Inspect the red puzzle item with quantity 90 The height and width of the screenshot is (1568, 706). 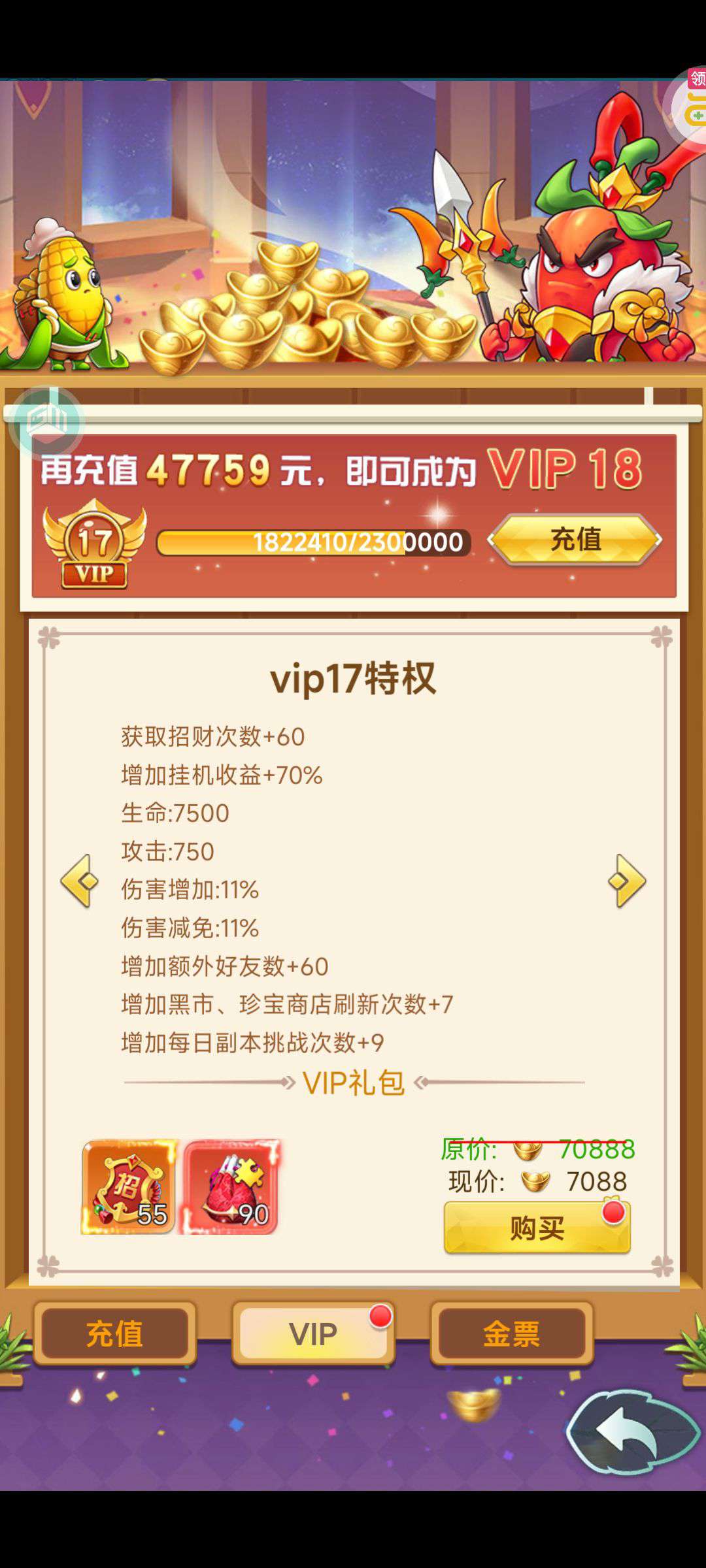(x=231, y=1187)
